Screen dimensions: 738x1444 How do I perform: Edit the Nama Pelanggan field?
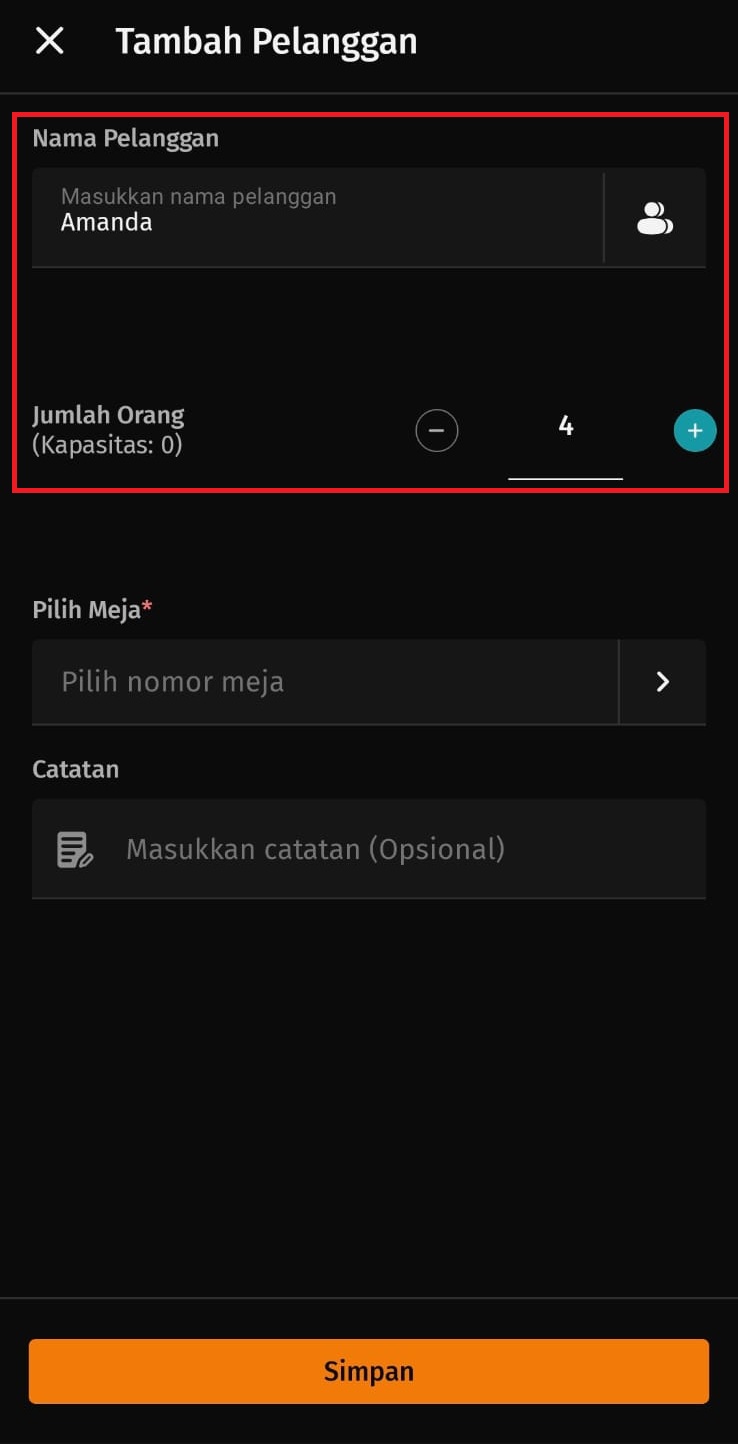tap(317, 218)
